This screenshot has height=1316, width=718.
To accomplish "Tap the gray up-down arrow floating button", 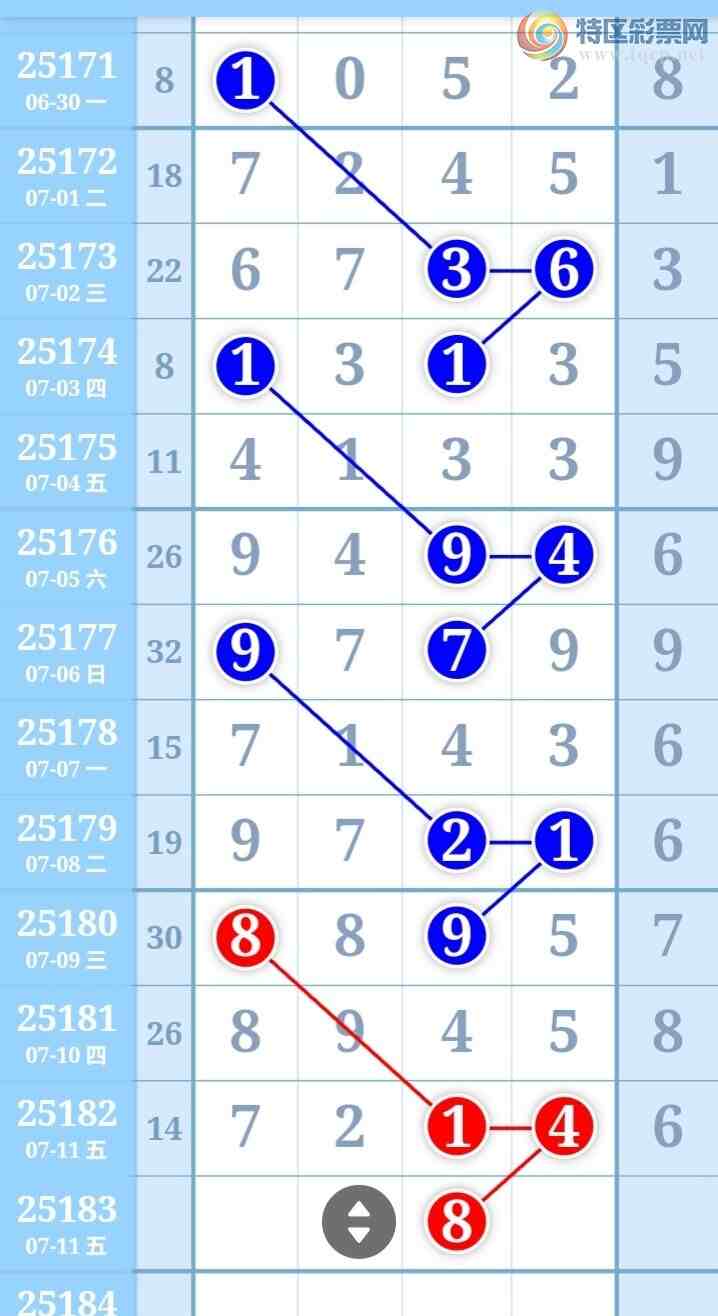I will pyautogui.click(x=358, y=1221).
